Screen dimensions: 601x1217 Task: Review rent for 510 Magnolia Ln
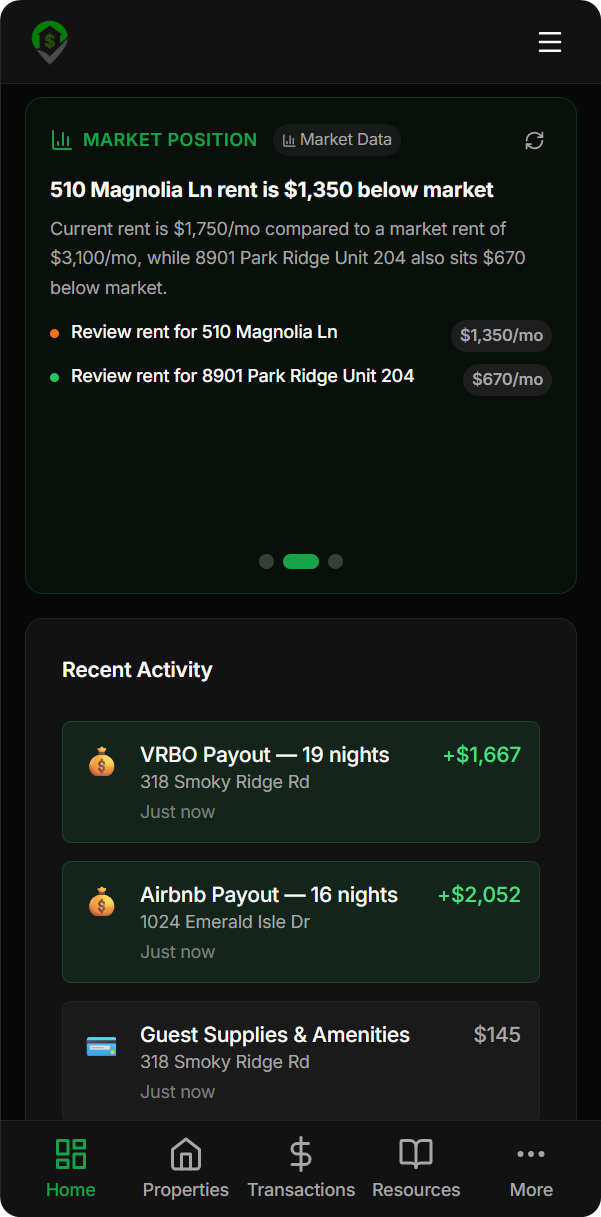click(x=300, y=333)
